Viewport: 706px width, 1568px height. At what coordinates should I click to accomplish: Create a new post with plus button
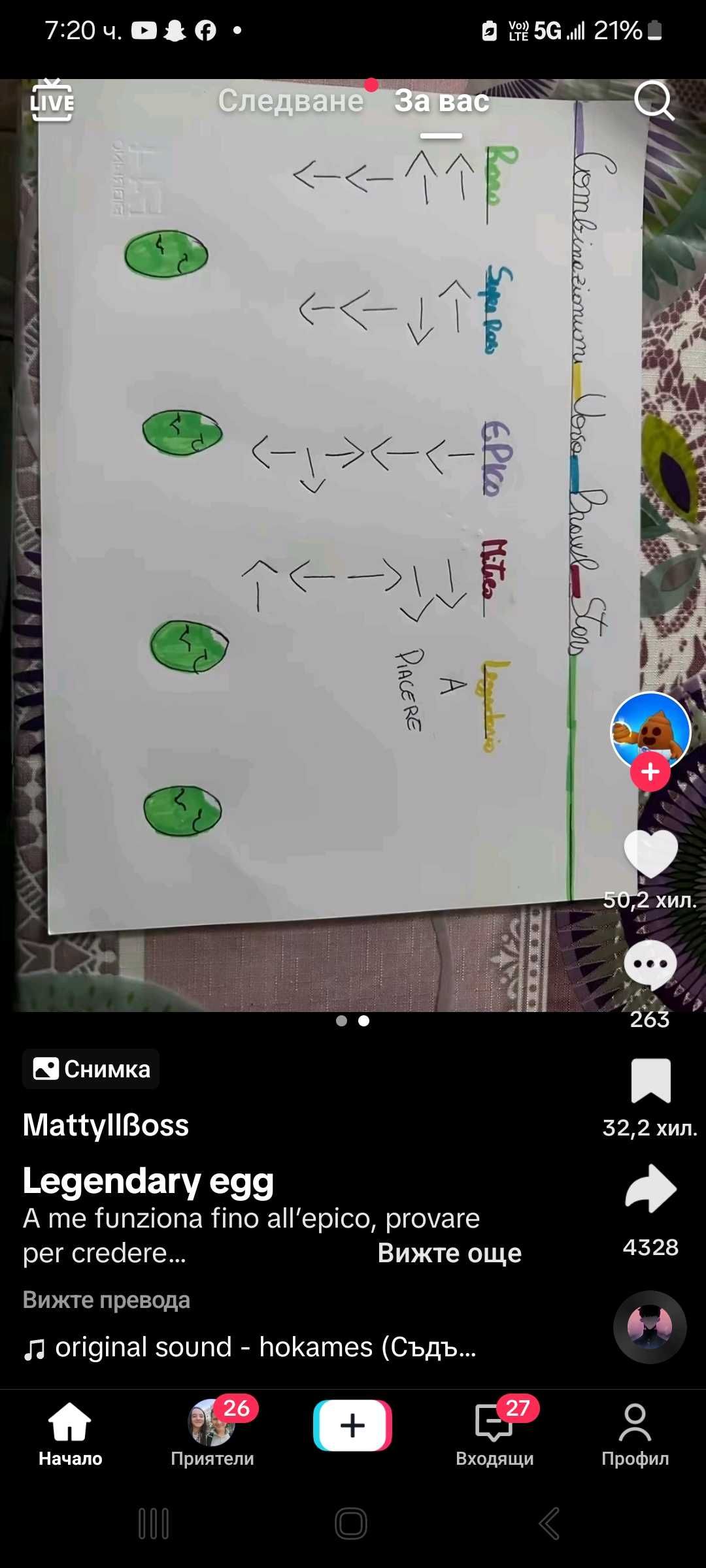(x=352, y=1426)
